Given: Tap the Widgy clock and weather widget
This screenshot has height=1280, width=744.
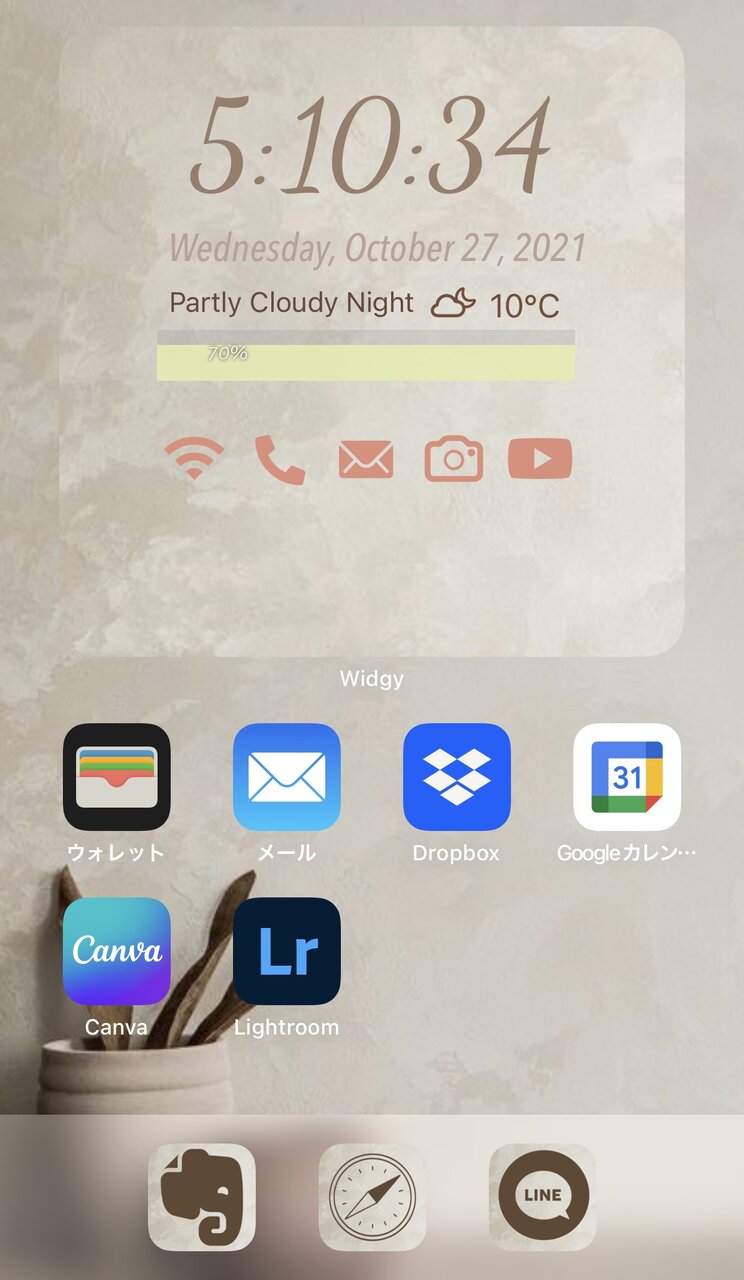Looking at the screenshot, I should [372, 341].
